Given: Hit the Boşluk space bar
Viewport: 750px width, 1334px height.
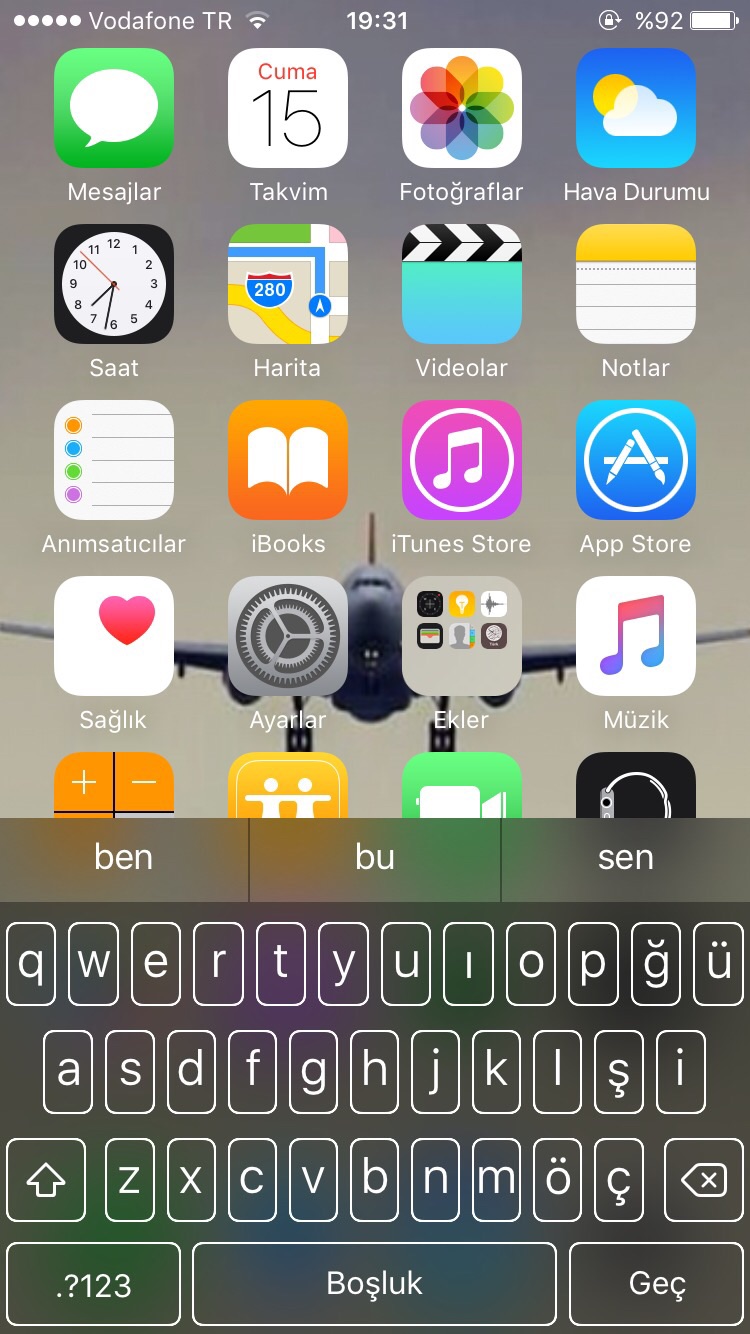Looking at the screenshot, I should pyautogui.click(x=375, y=1284).
